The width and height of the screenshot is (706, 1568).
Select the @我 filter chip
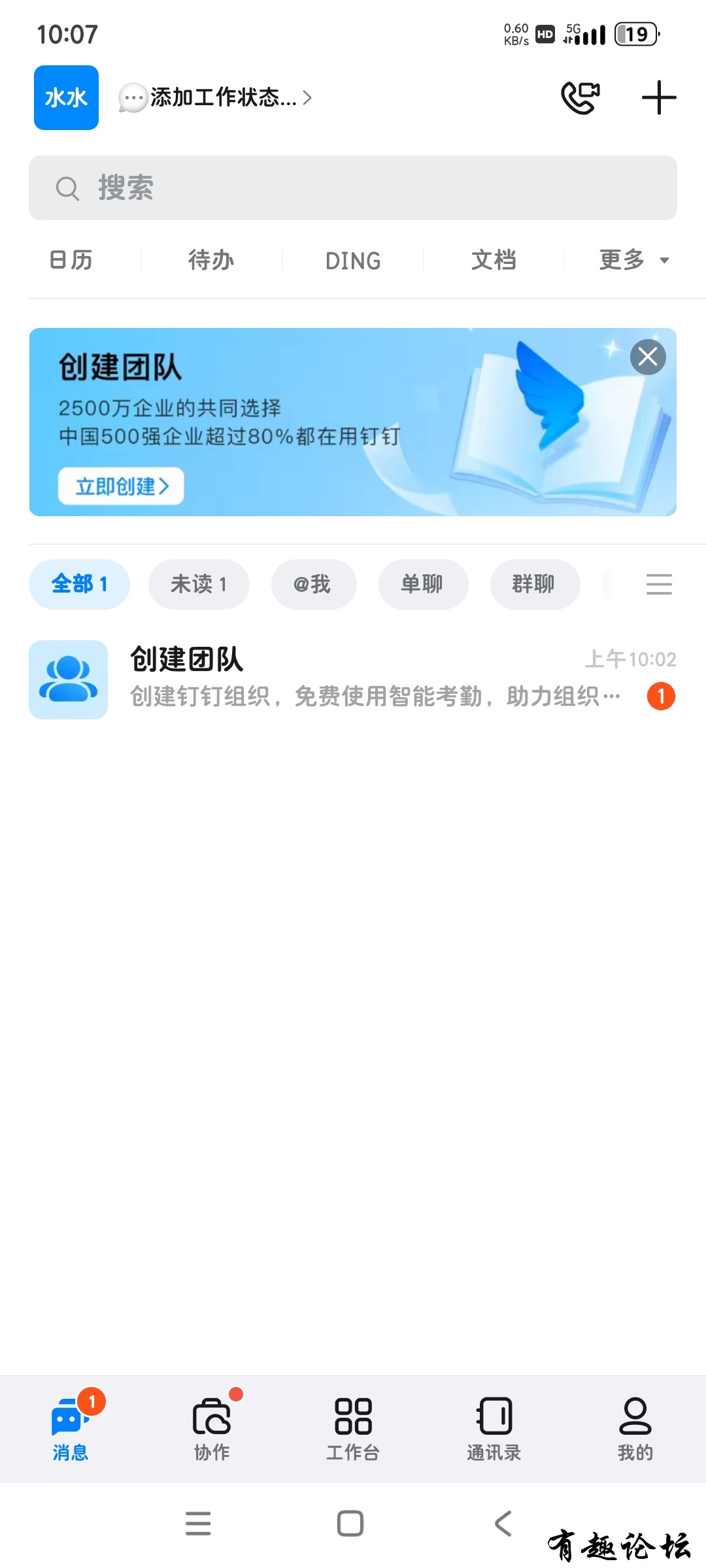click(313, 584)
